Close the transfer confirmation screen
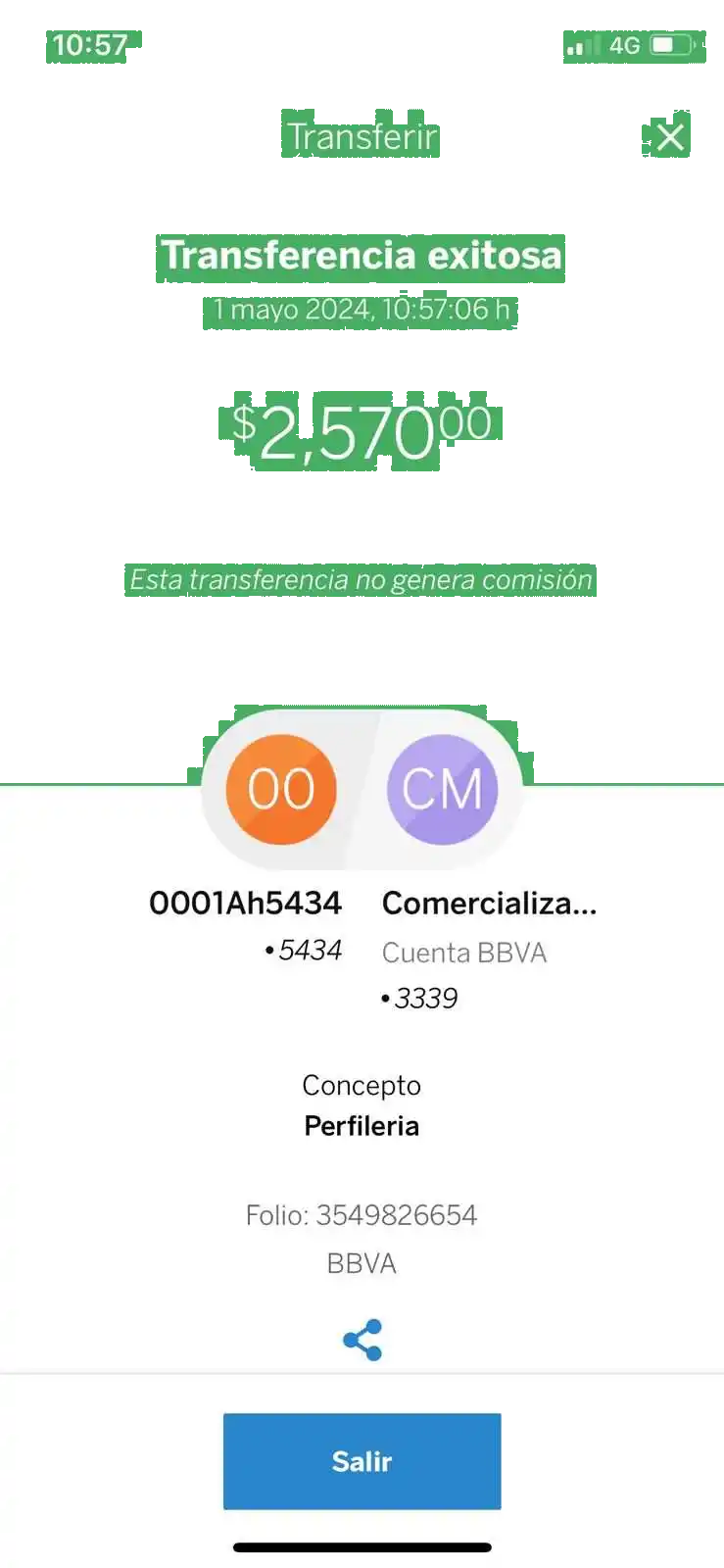The image size is (724, 1568). tap(669, 137)
